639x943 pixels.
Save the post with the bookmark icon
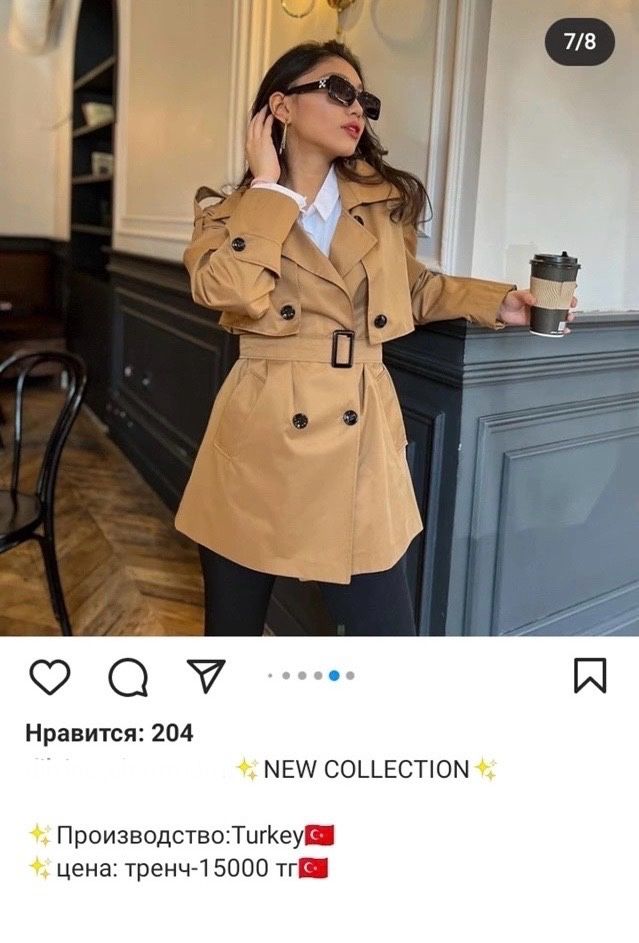[x=590, y=677]
